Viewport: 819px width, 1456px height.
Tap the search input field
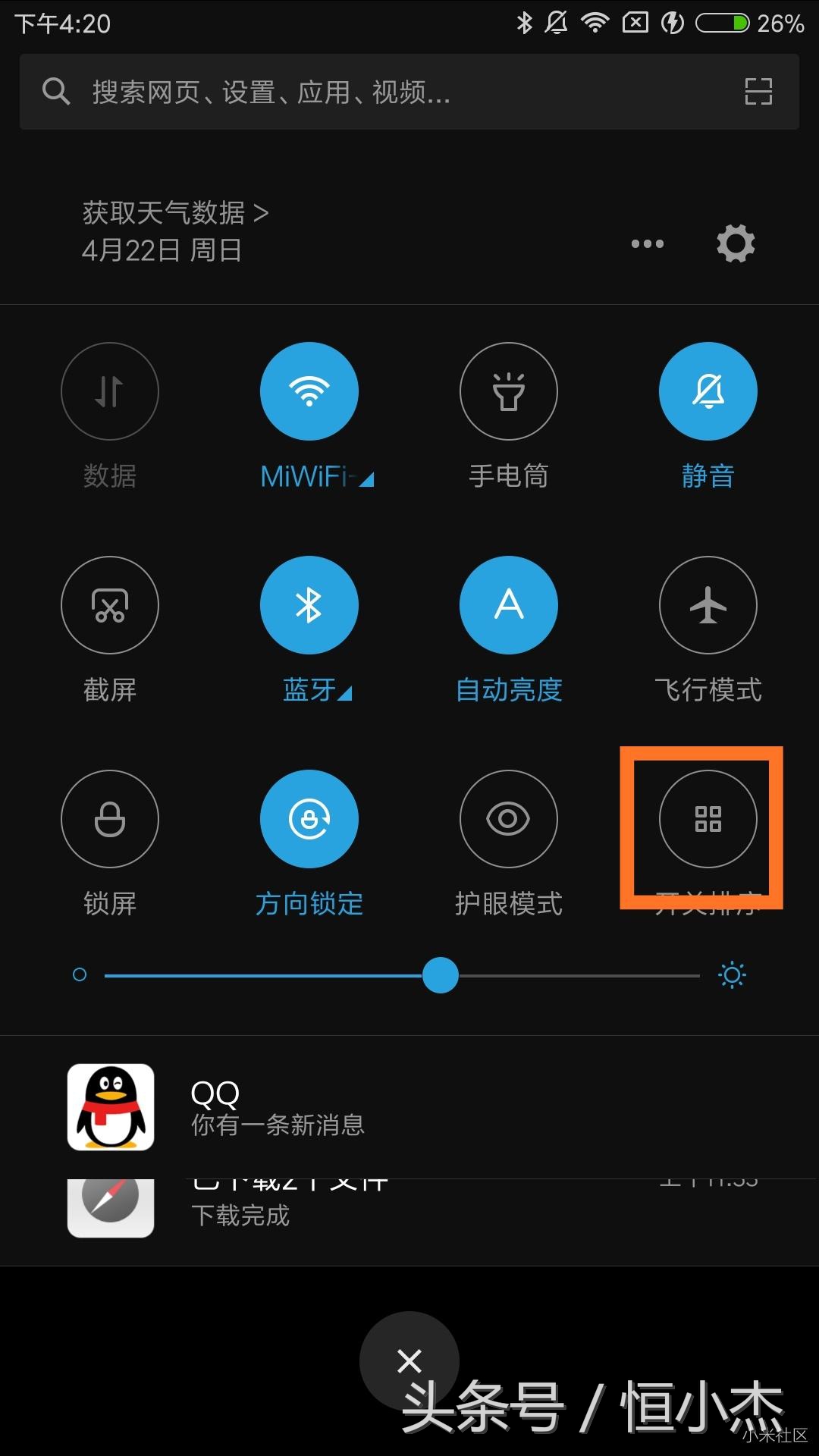point(303,91)
